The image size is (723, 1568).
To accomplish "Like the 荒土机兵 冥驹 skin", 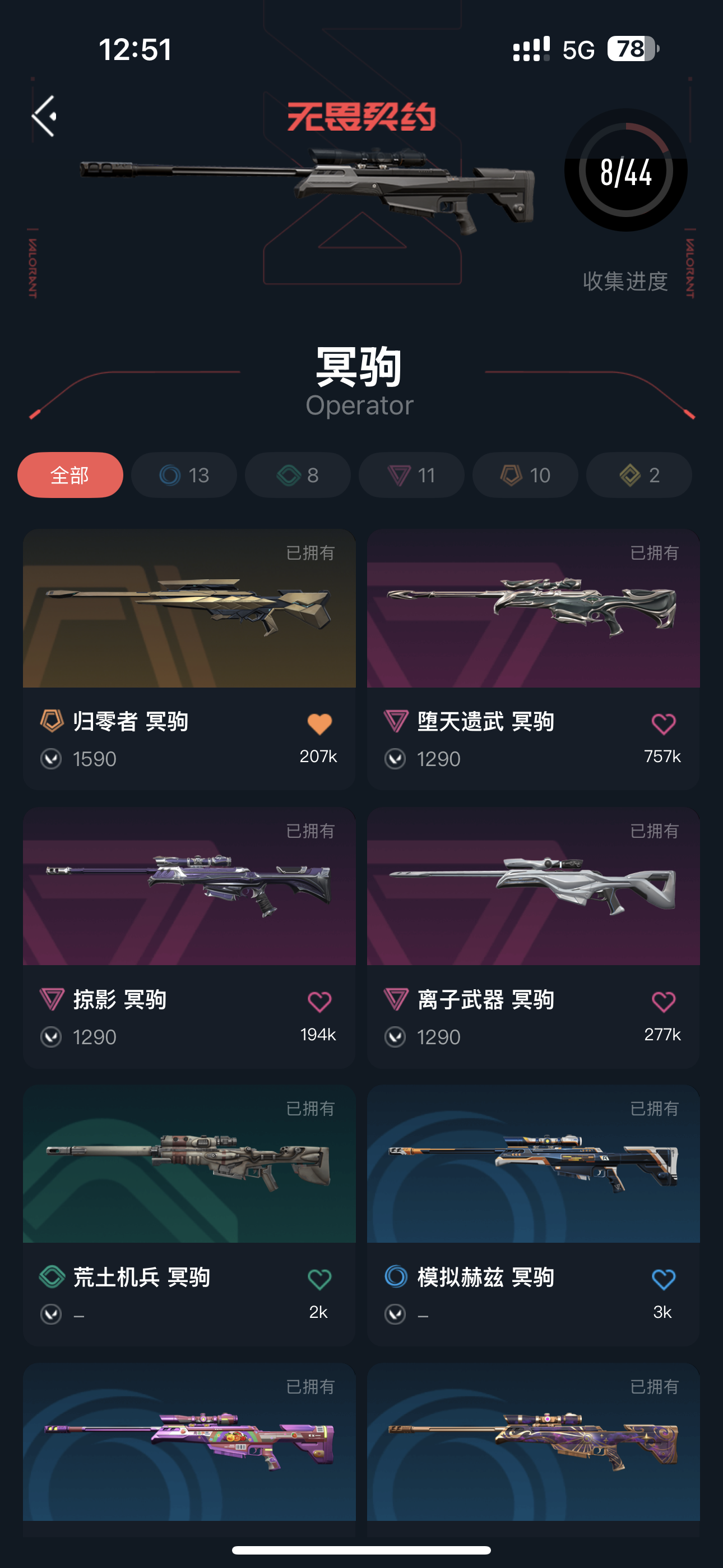I will pos(319,1280).
